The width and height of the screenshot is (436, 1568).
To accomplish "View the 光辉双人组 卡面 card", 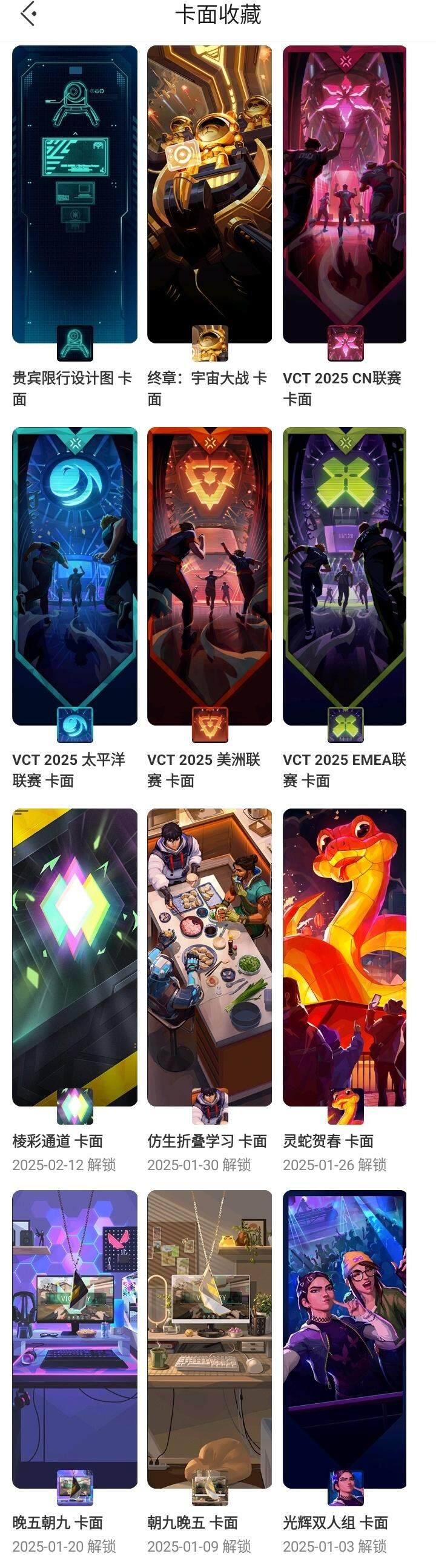I will pos(345,1339).
